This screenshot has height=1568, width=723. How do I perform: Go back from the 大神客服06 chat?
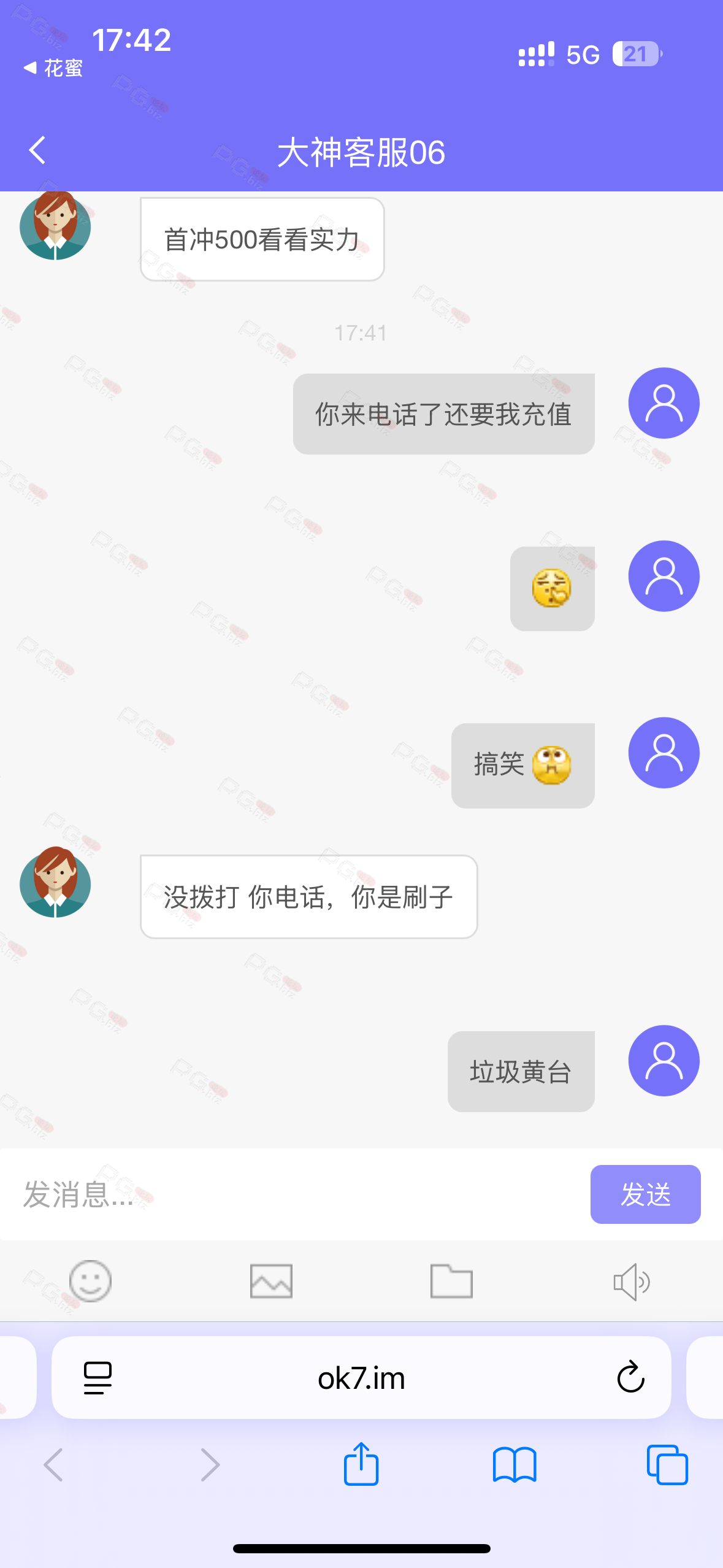37,150
